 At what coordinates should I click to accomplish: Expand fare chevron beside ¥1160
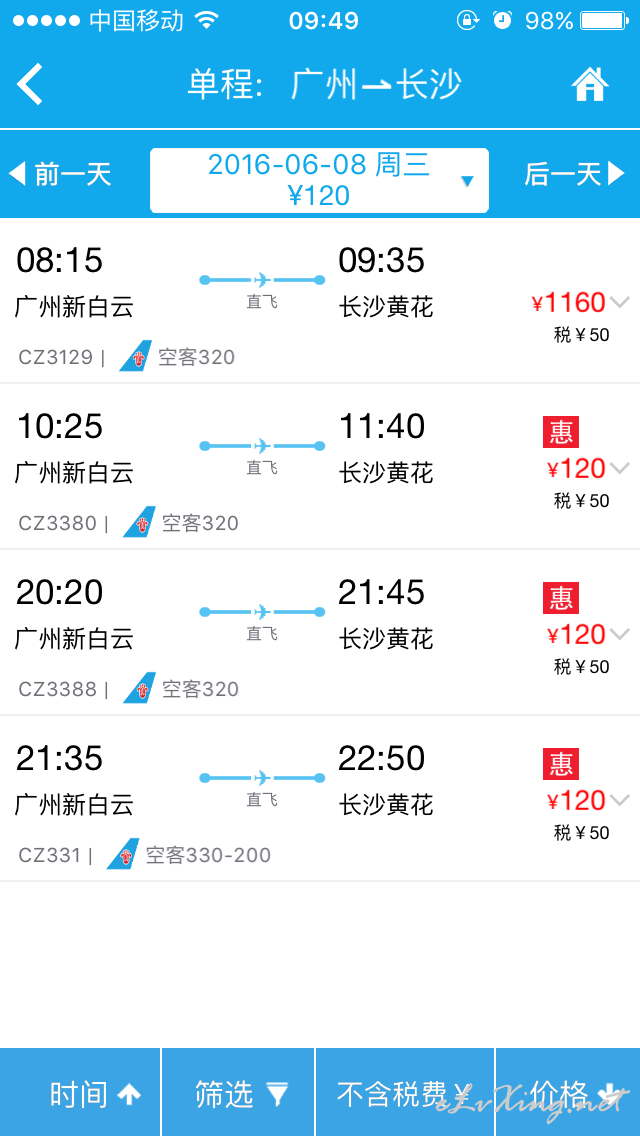(x=620, y=302)
